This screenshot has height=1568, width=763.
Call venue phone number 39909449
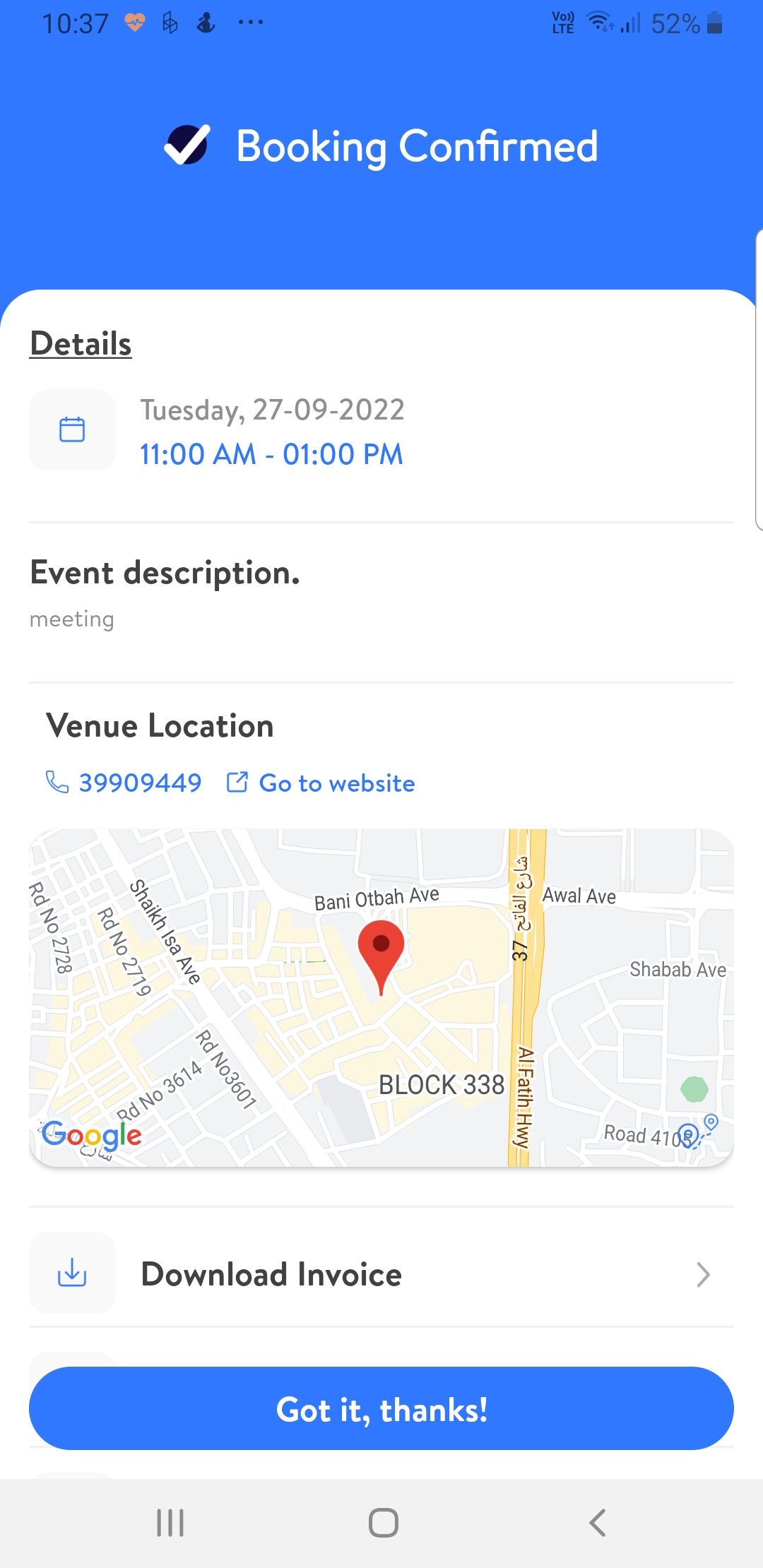(124, 783)
